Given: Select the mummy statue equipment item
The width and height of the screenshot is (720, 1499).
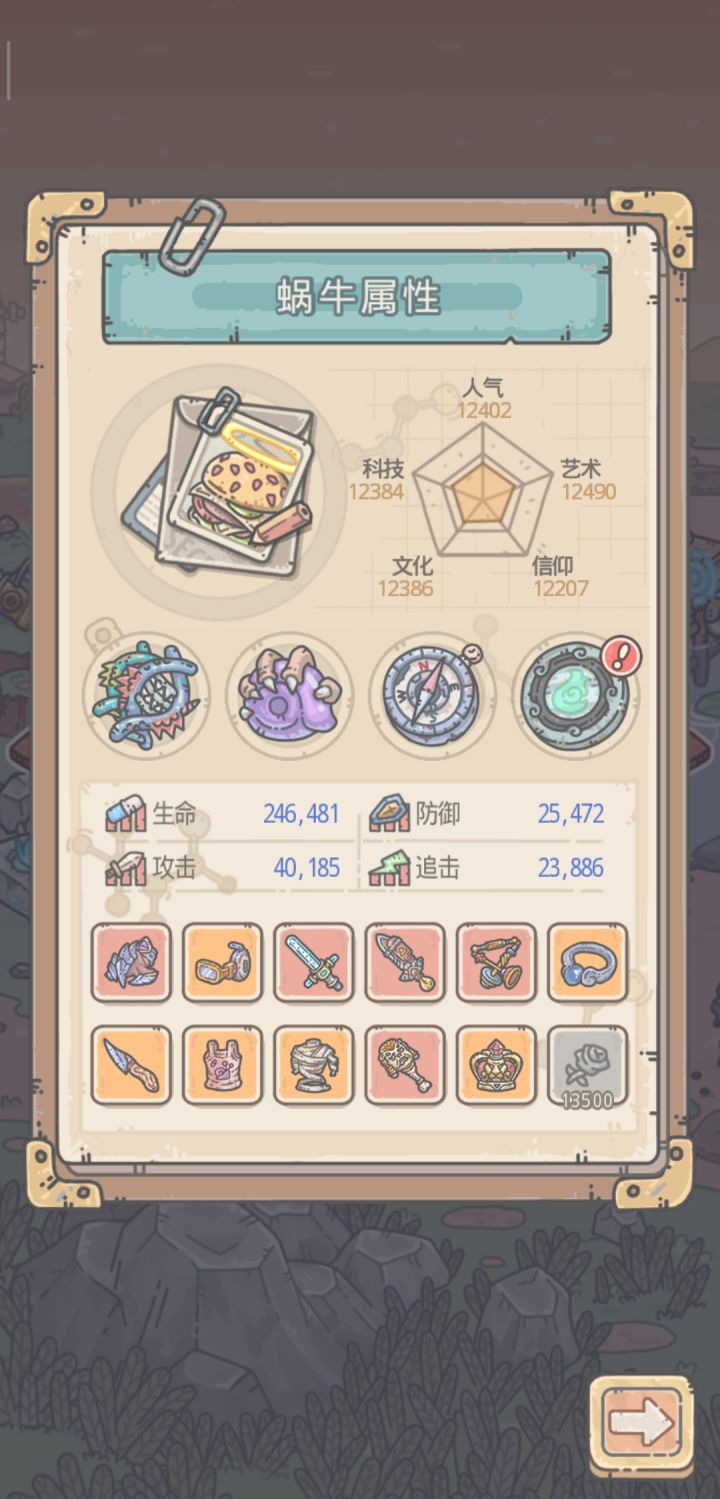Looking at the screenshot, I should (313, 1064).
